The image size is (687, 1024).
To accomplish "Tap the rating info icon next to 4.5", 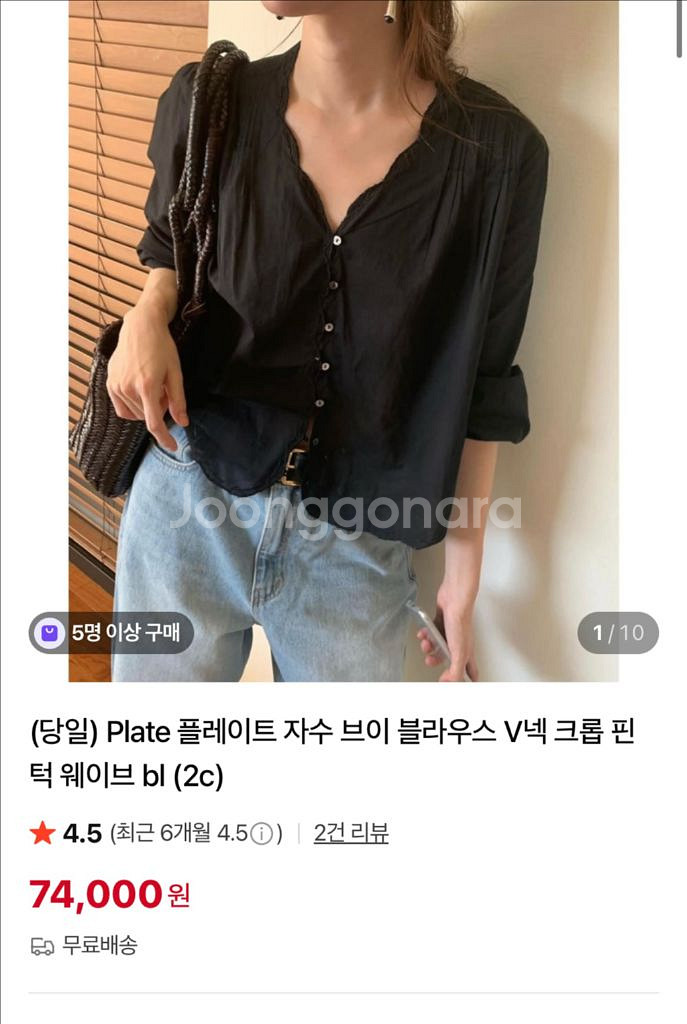I will point(262,834).
